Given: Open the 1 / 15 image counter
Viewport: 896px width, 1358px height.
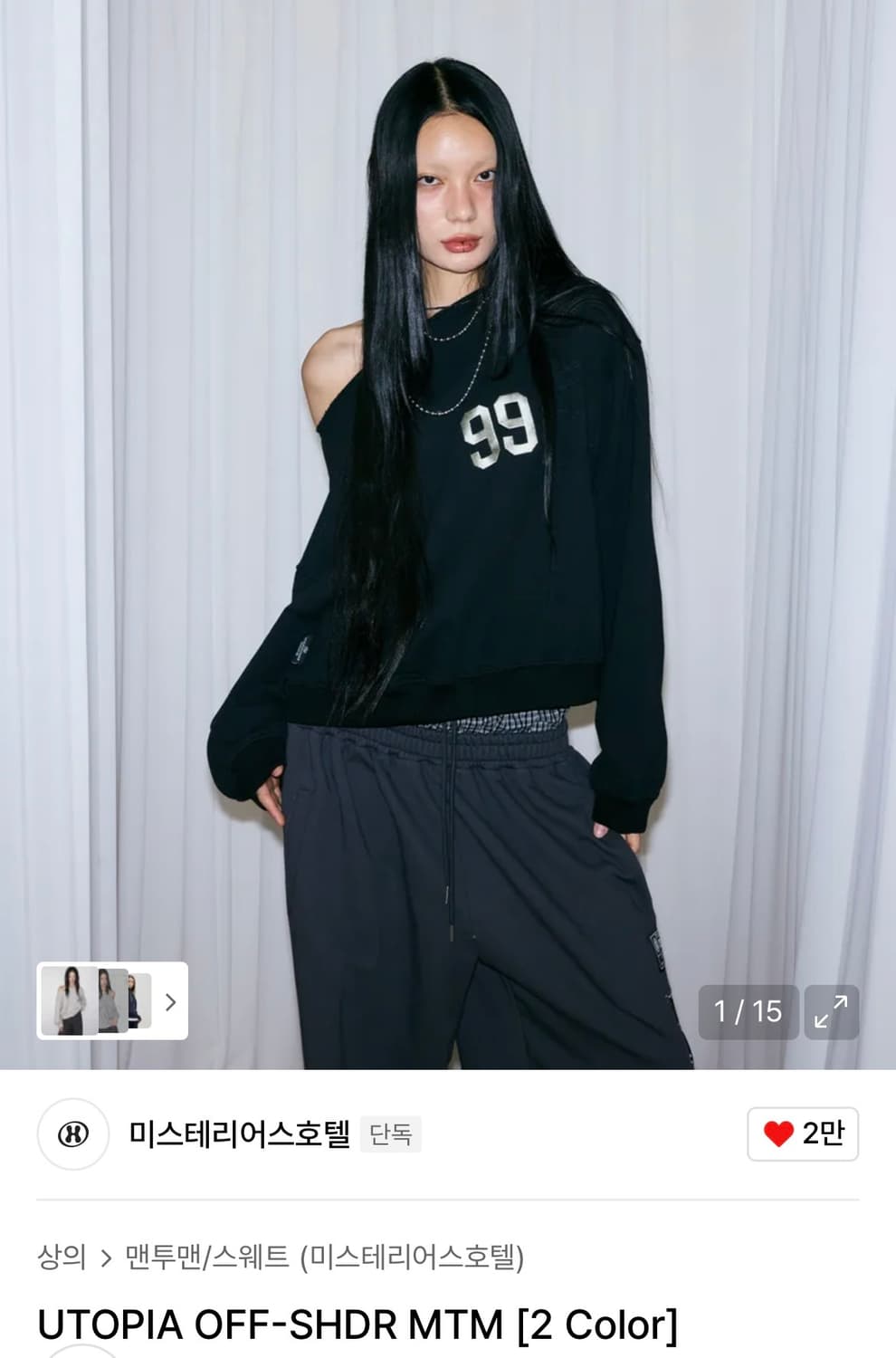Looking at the screenshot, I should tap(748, 1012).
